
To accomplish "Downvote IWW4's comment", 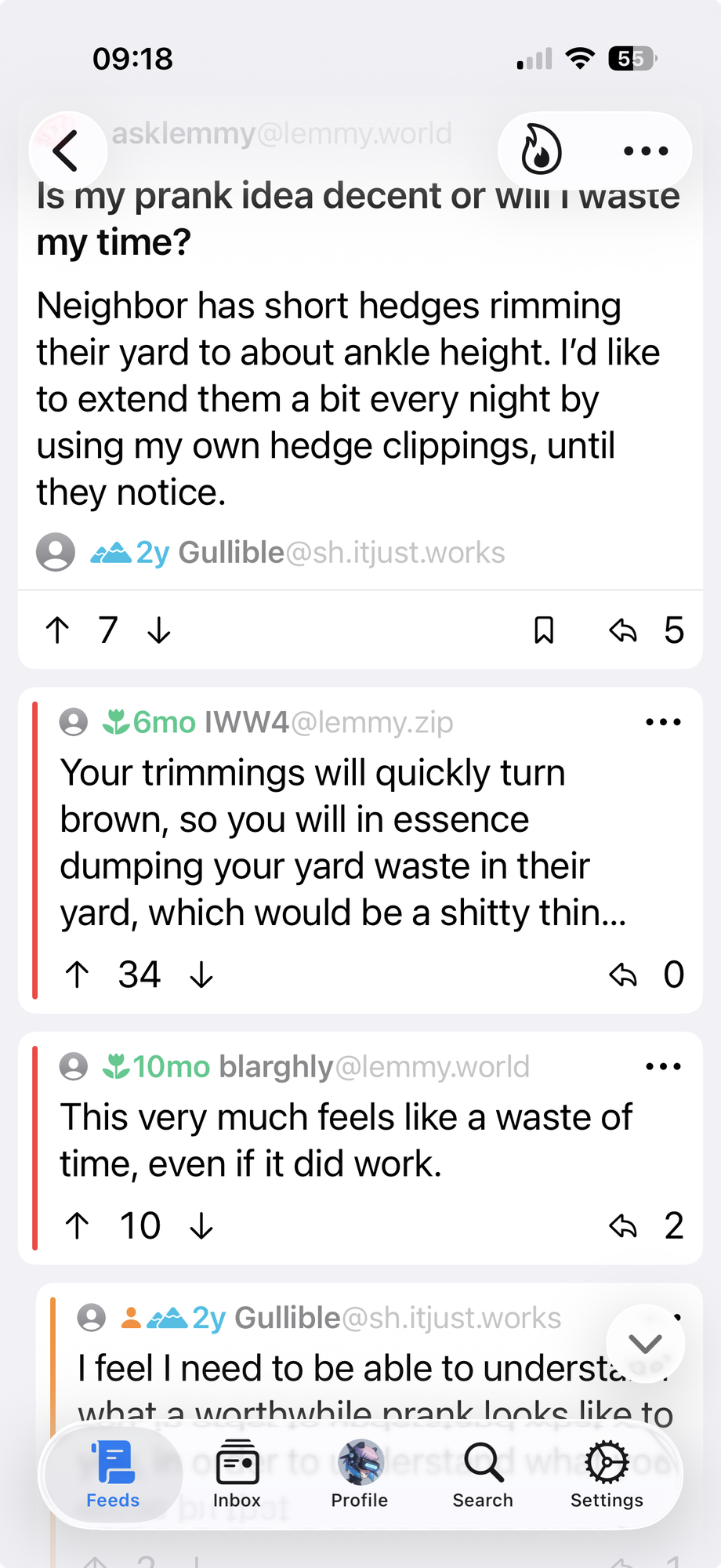I will pyautogui.click(x=201, y=975).
